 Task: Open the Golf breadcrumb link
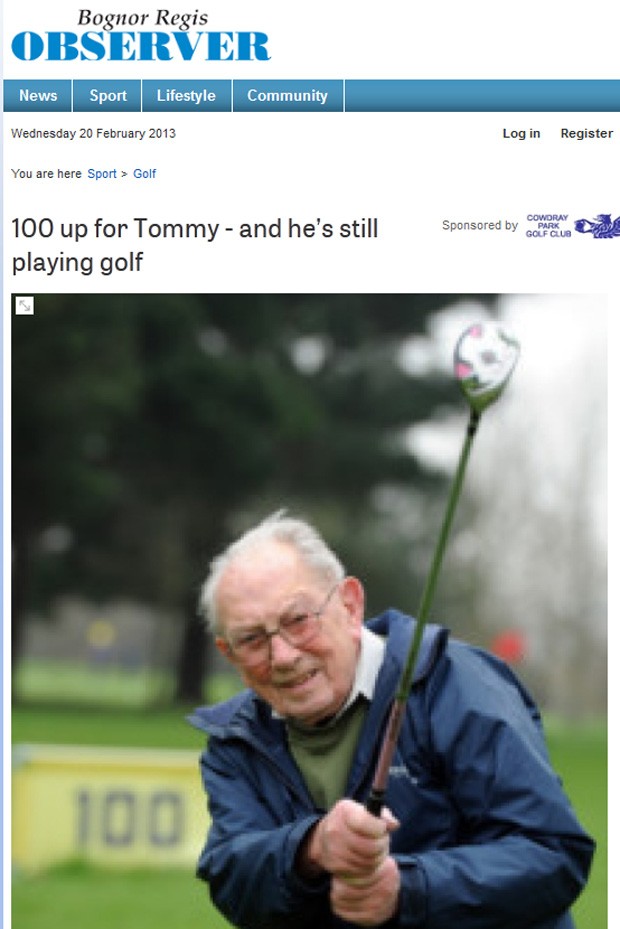(145, 174)
